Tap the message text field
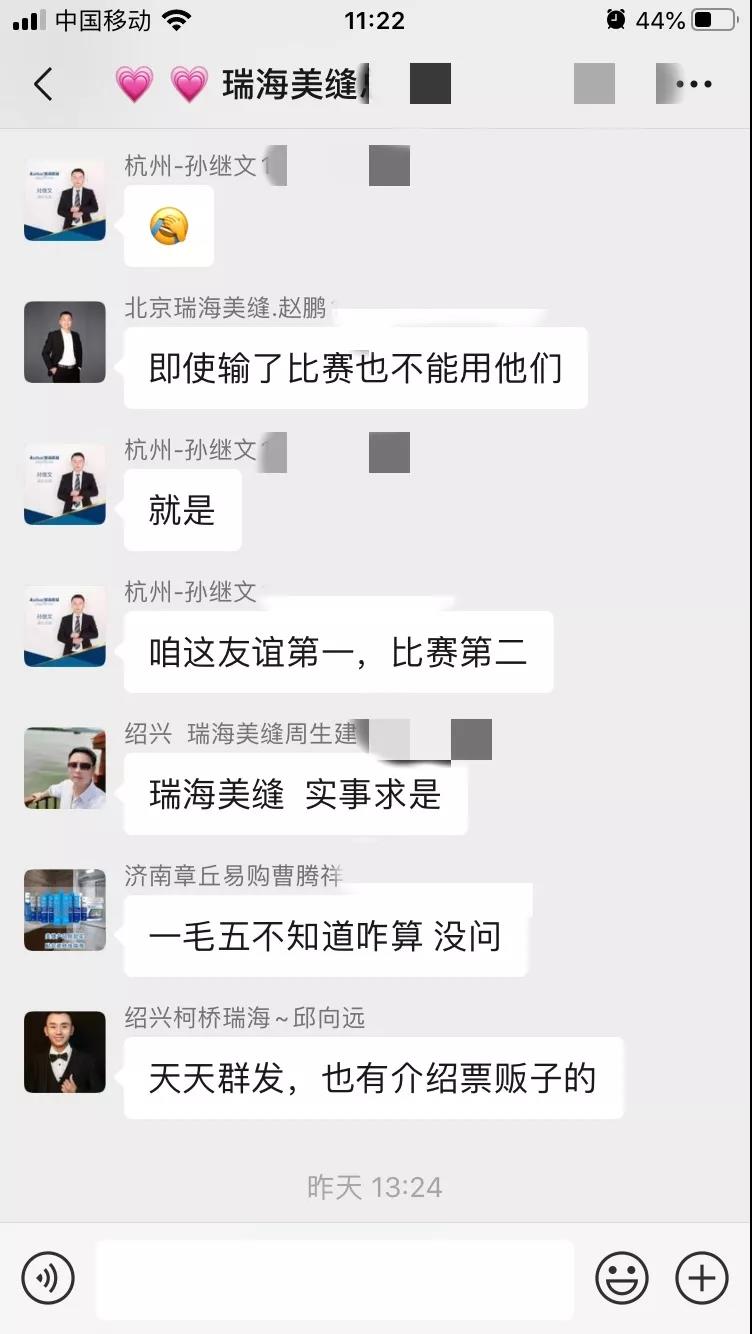The width and height of the screenshot is (752, 1334). click(x=335, y=1277)
